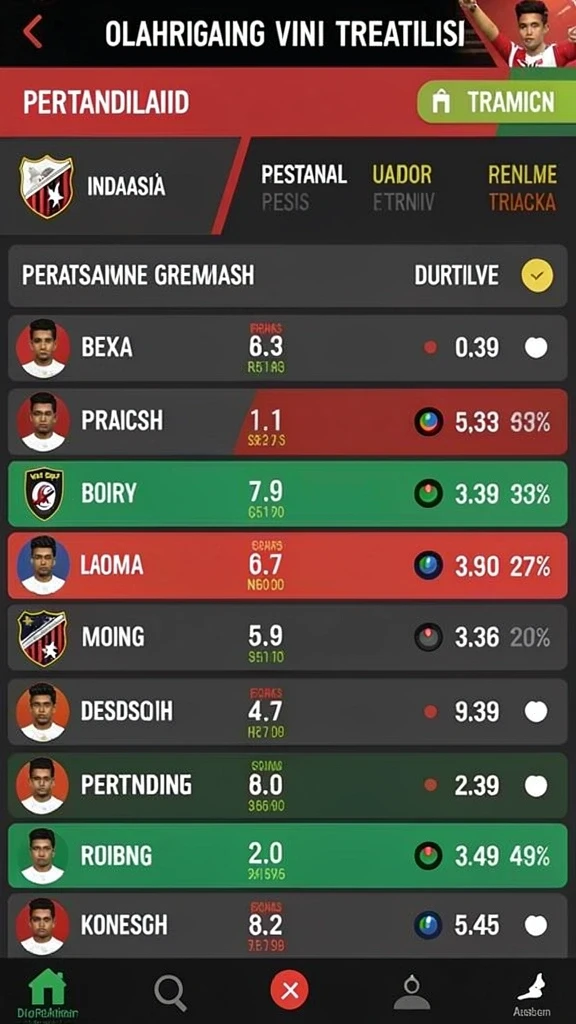Image resolution: width=576 pixels, height=1024 pixels.
Task: Go back with the red arrow
Action: 32,32
